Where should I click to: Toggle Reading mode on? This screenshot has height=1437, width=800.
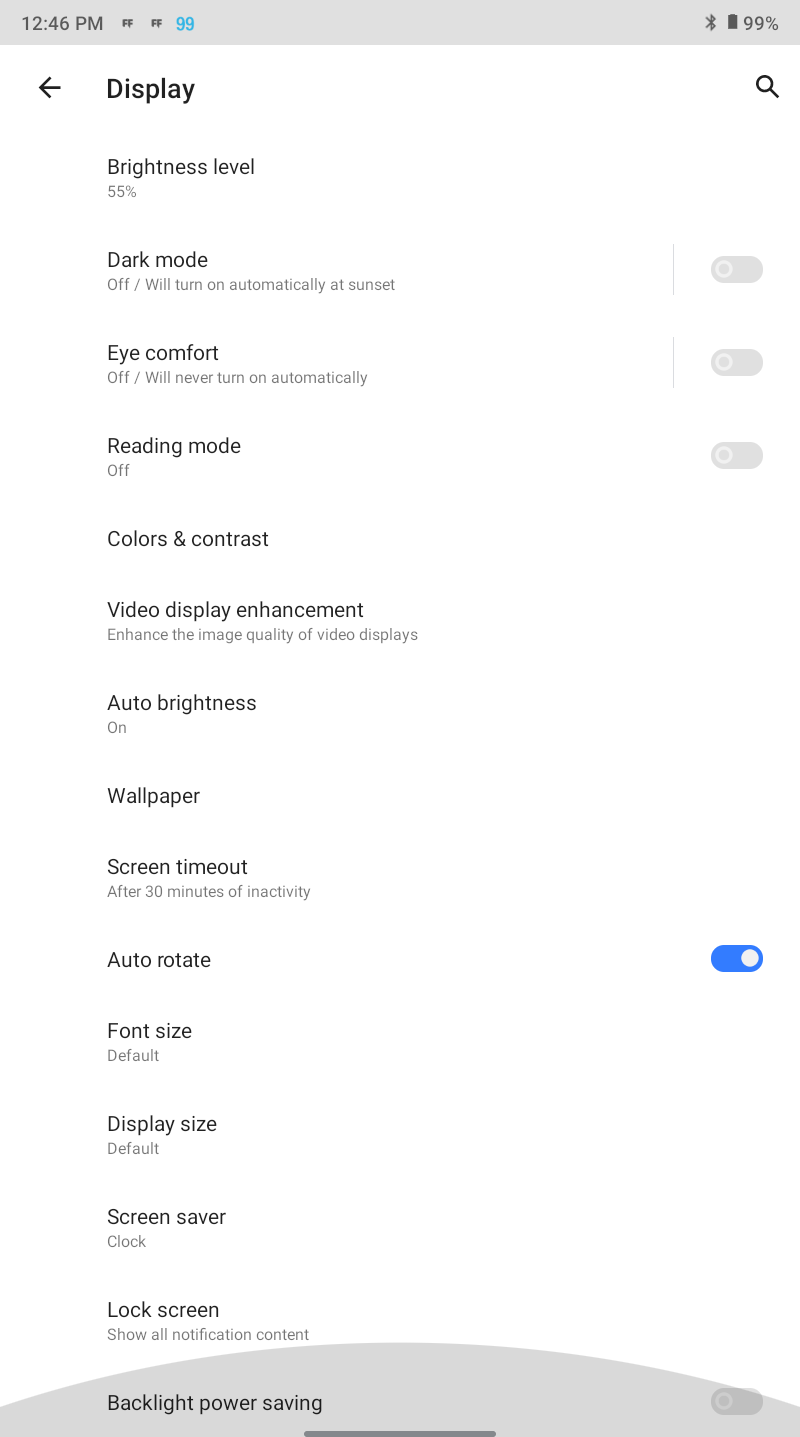tap(737, 455)
